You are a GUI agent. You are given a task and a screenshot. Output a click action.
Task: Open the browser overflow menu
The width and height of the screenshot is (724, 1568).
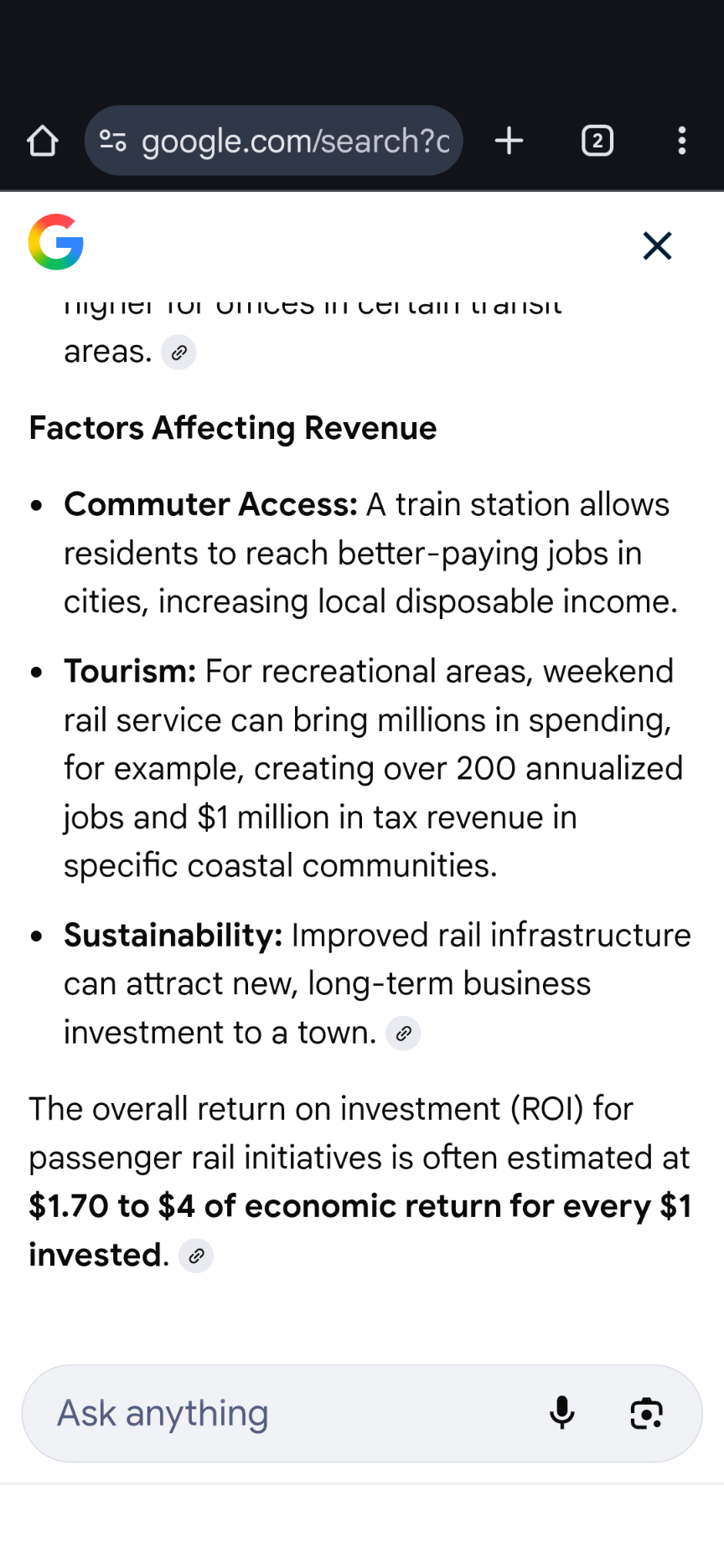682,141
